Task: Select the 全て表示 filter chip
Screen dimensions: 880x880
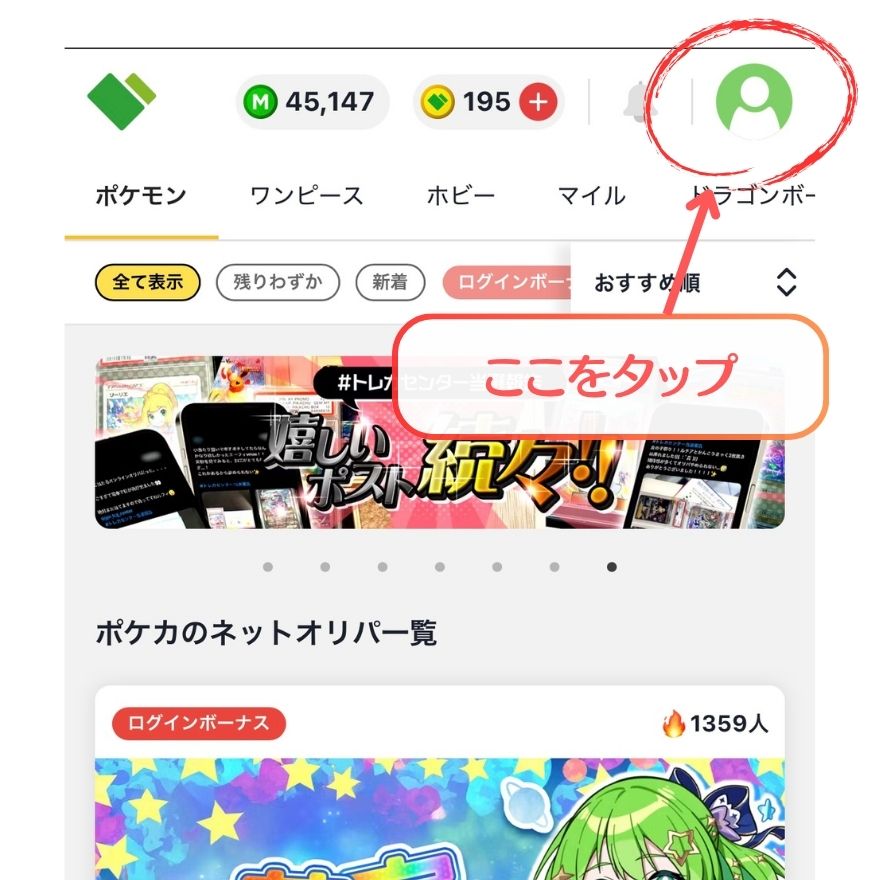Action: [147, 282]
